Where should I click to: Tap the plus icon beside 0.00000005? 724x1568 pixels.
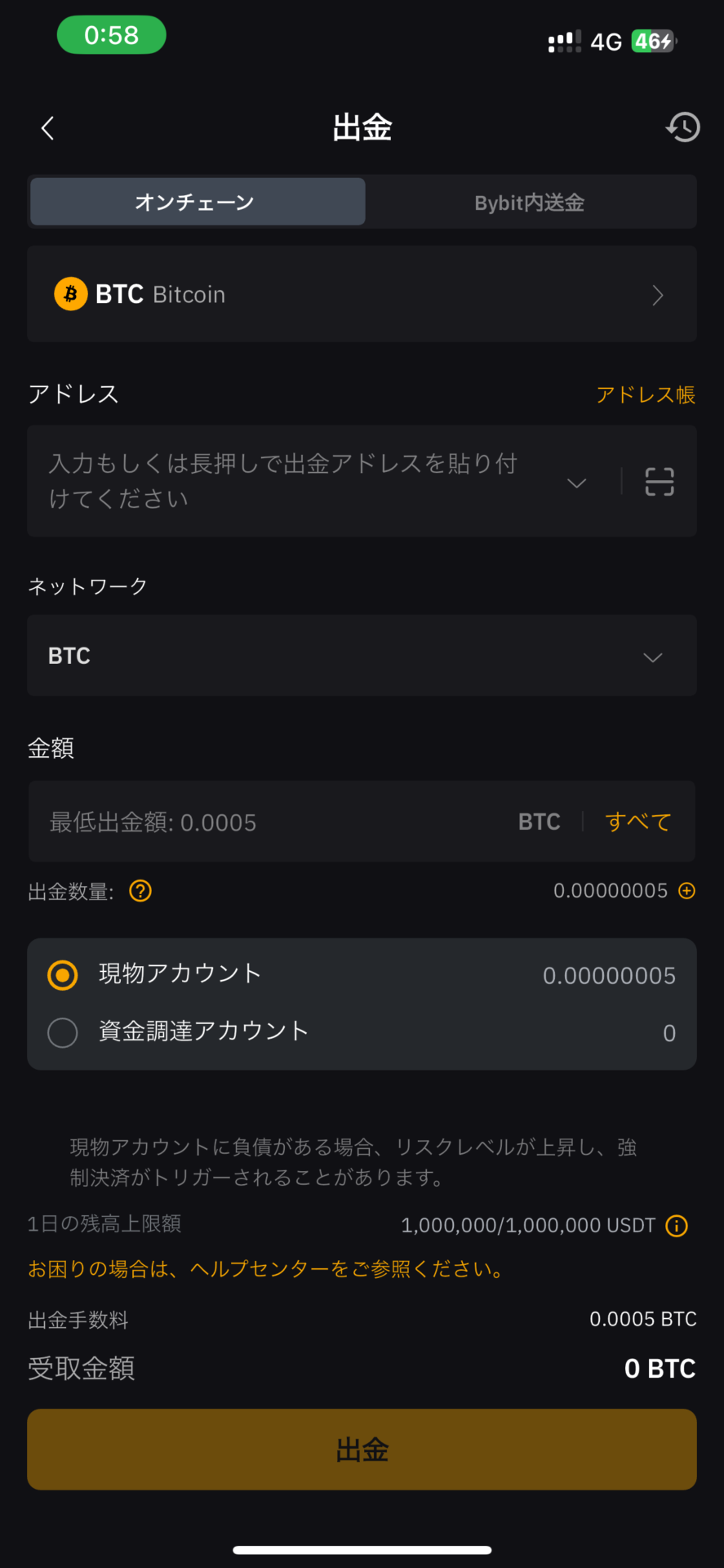(x=687, y=891)
